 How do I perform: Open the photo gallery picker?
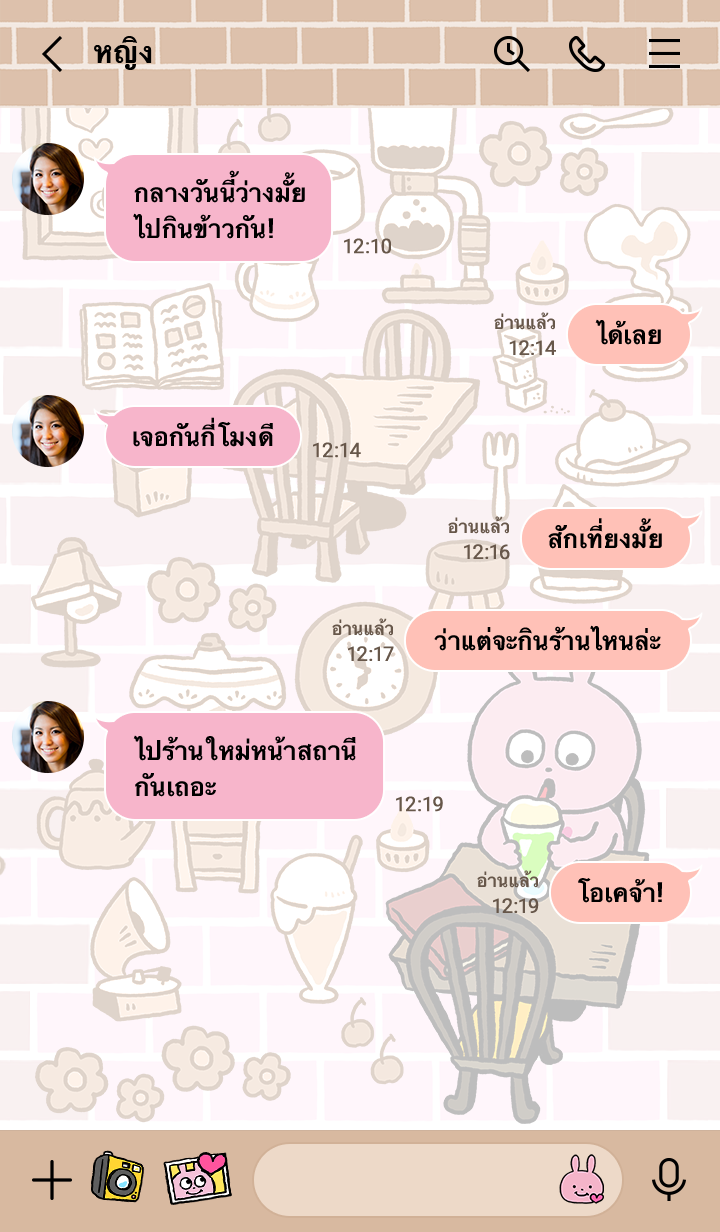pos(197,1178)
